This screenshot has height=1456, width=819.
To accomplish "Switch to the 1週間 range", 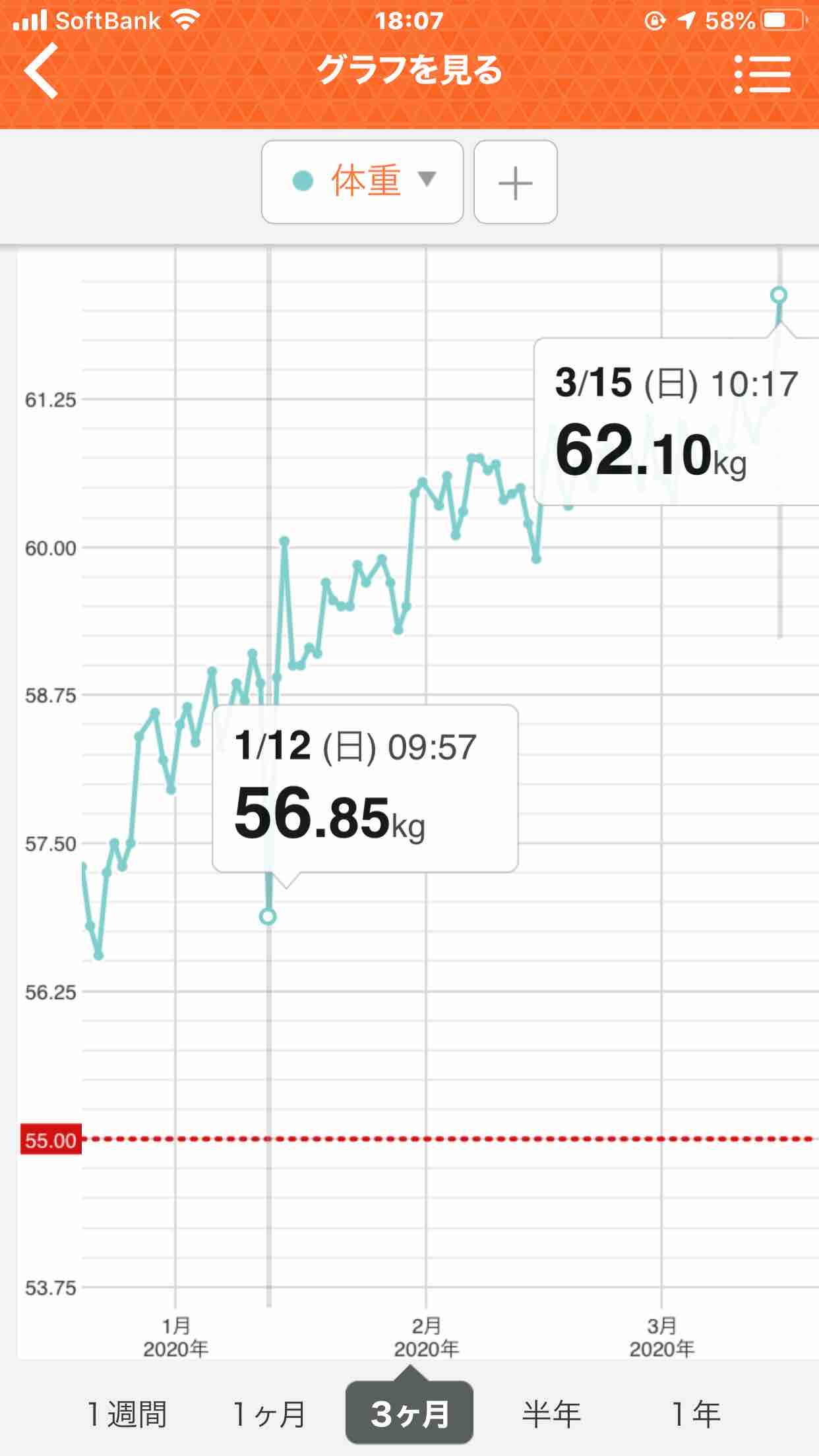I will pyautogui.click(x=127, y=1413).
